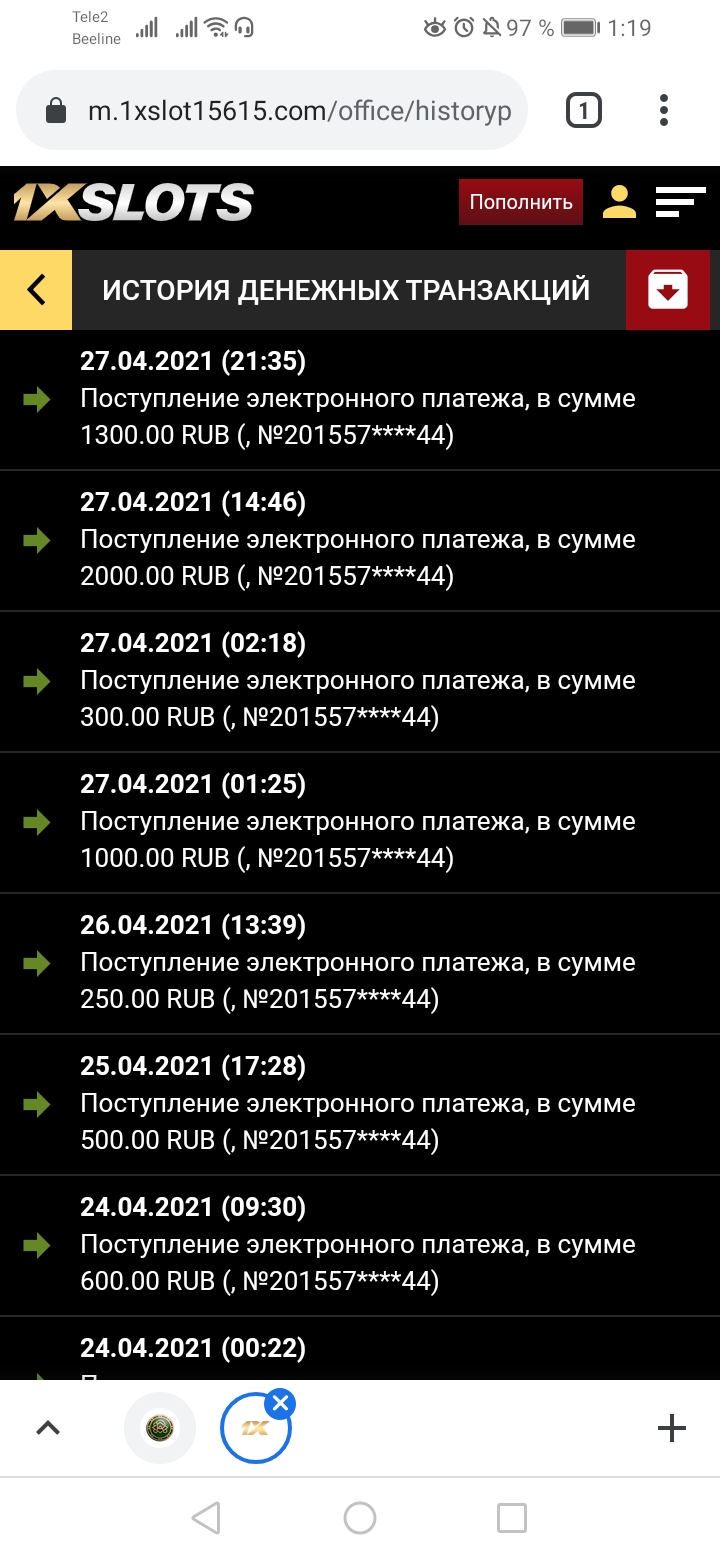Open the red archive download icon

point(668,290)
